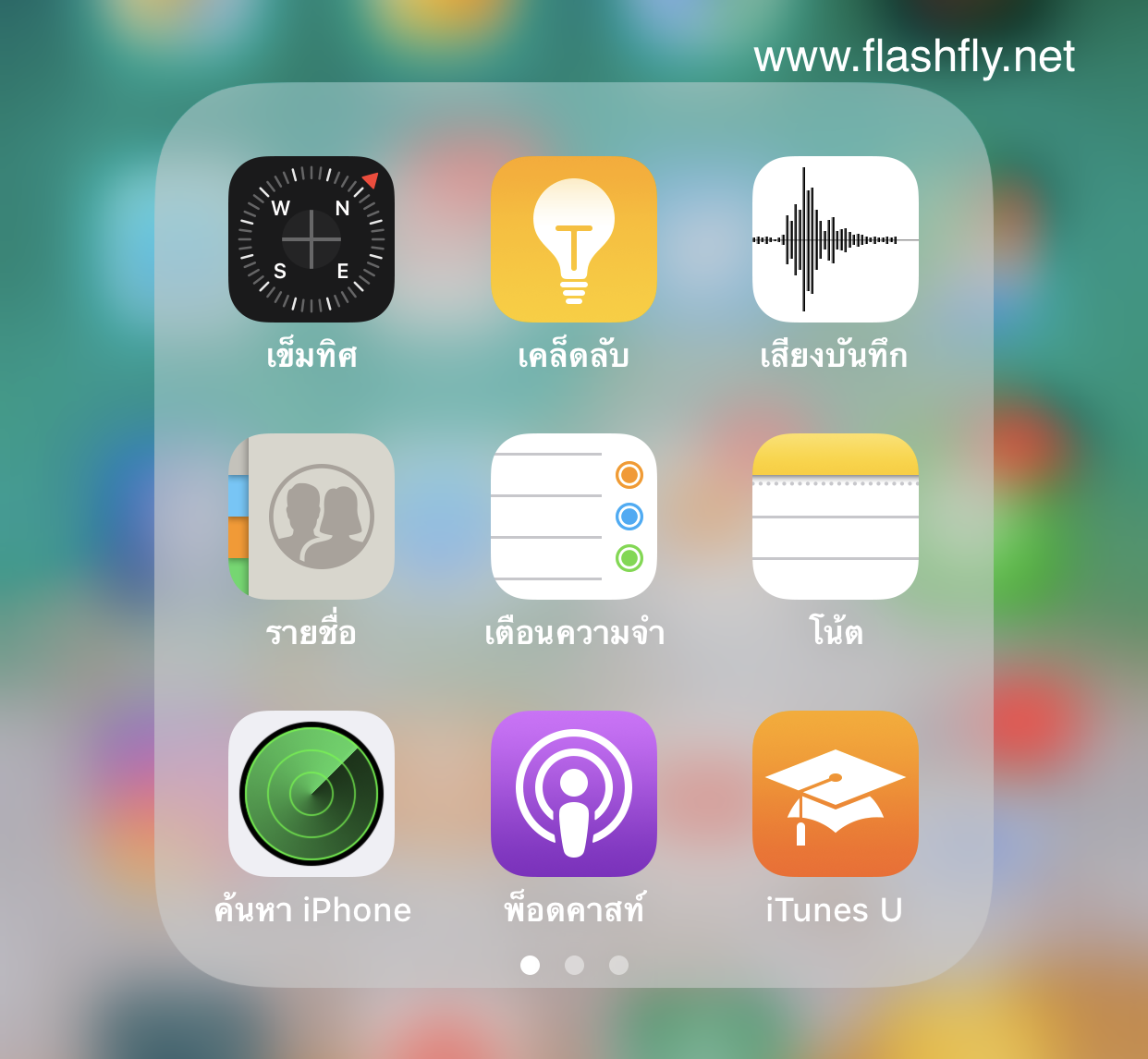Open Voice Memos (เสียงบันทึก)
The image size is (1148, 1059).
tap(835, 239)
